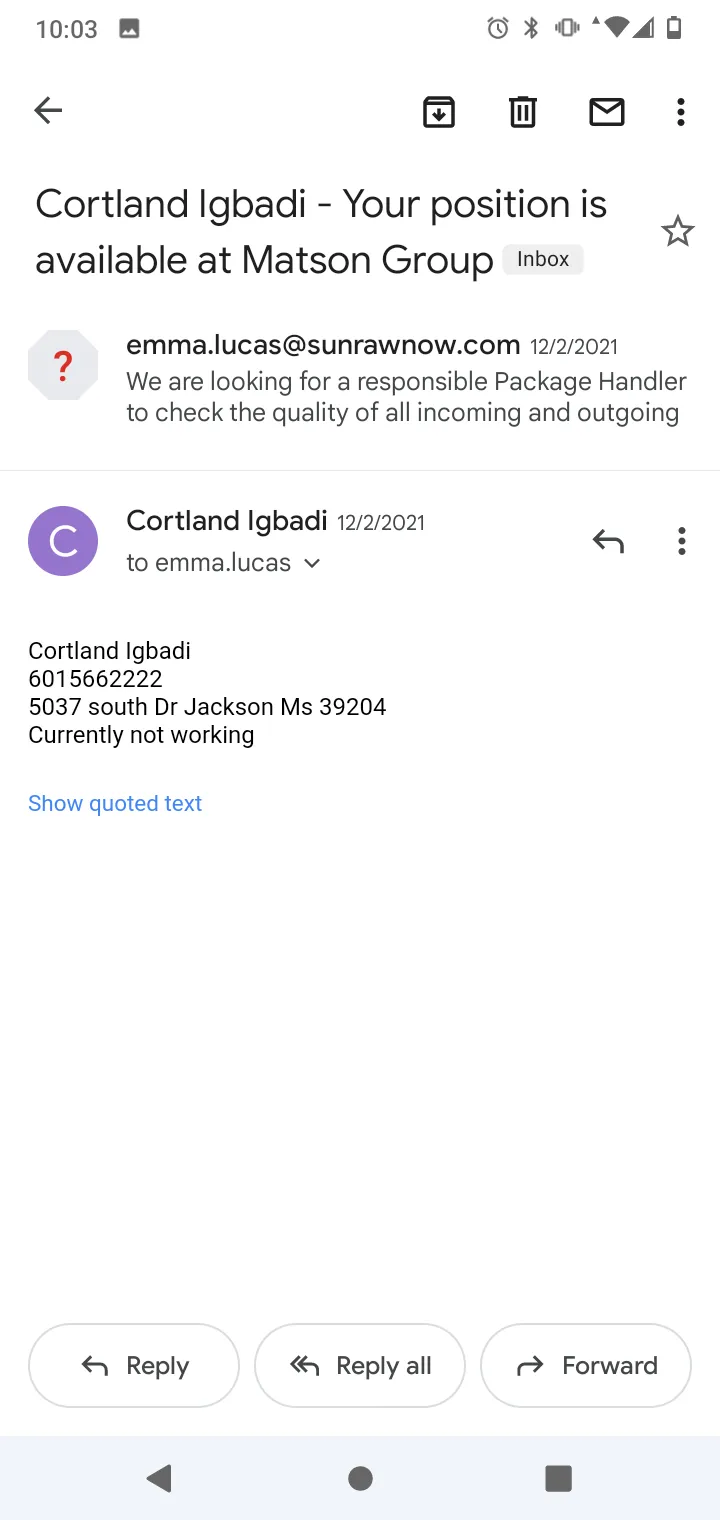The image size is (720, 1520).
Task: Mark the conversation as unread
Action: [x=607, y=111]
